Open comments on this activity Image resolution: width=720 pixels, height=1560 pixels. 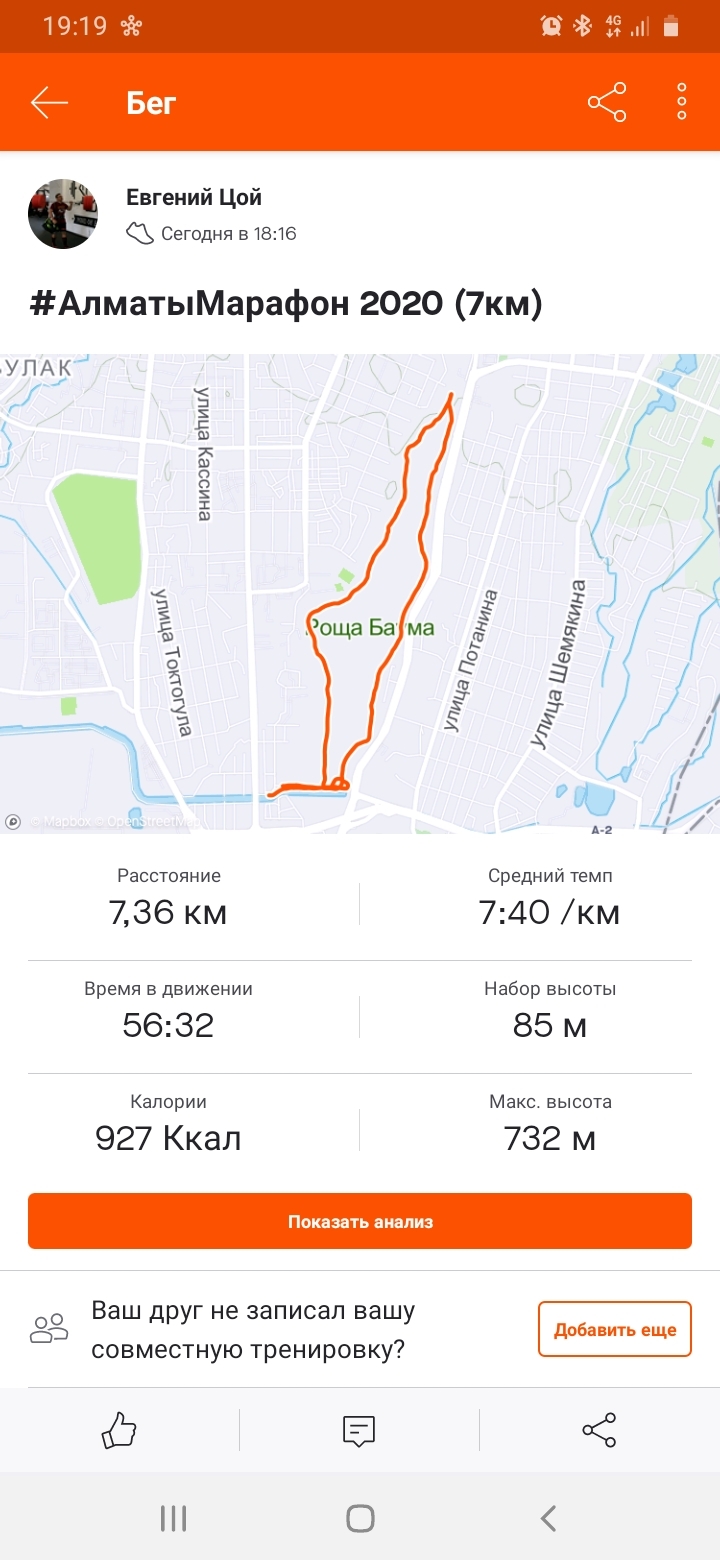(359, 1430)
